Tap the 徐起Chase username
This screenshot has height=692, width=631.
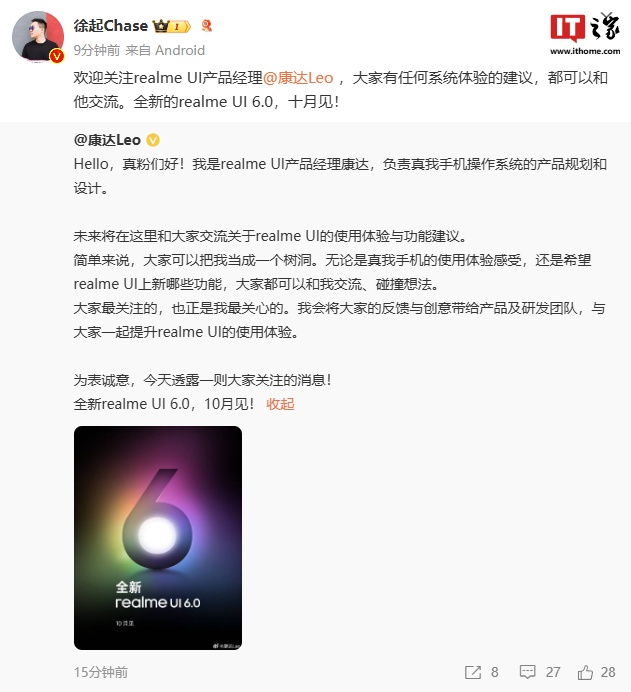point(111,25)
